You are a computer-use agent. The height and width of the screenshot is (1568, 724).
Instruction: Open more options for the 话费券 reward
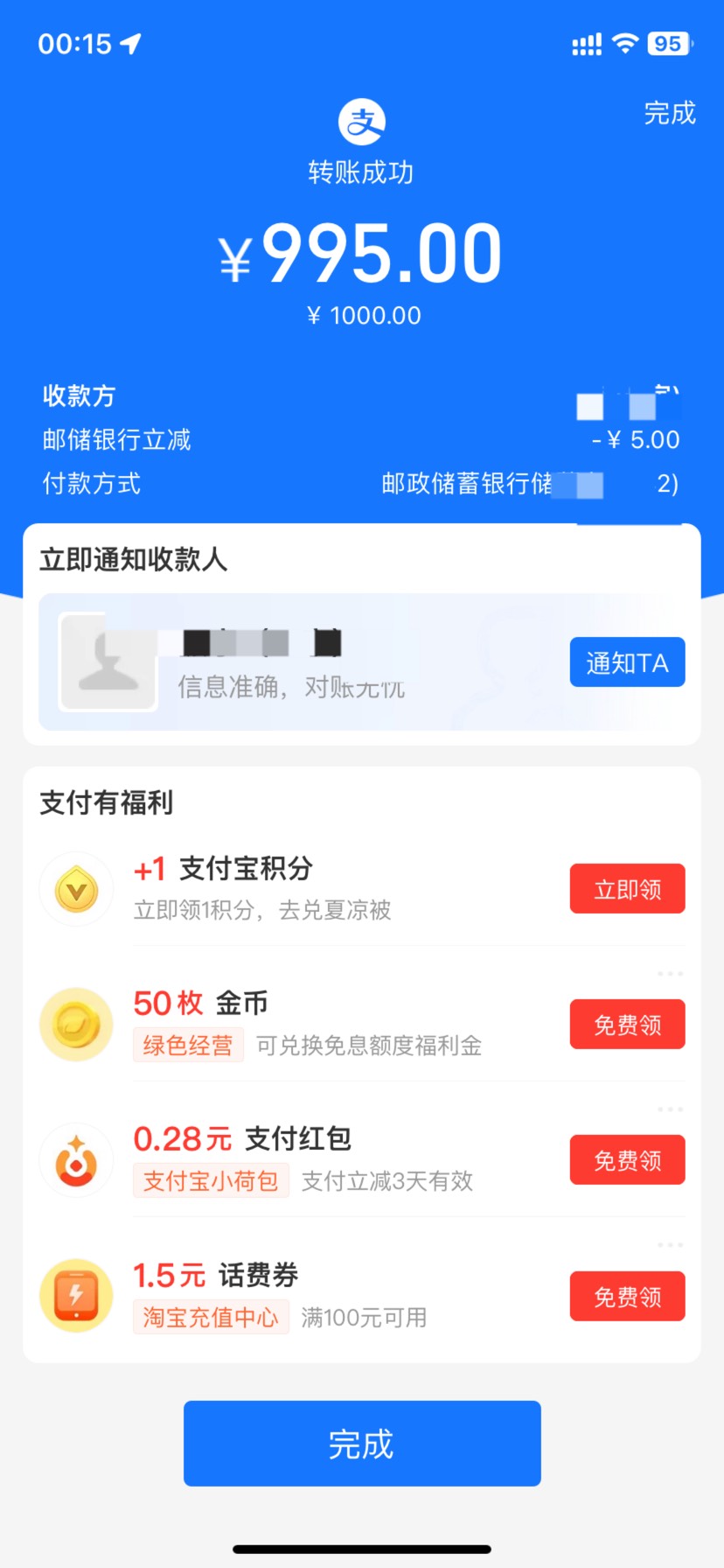pyautogui.click(x=670, y=1244)
